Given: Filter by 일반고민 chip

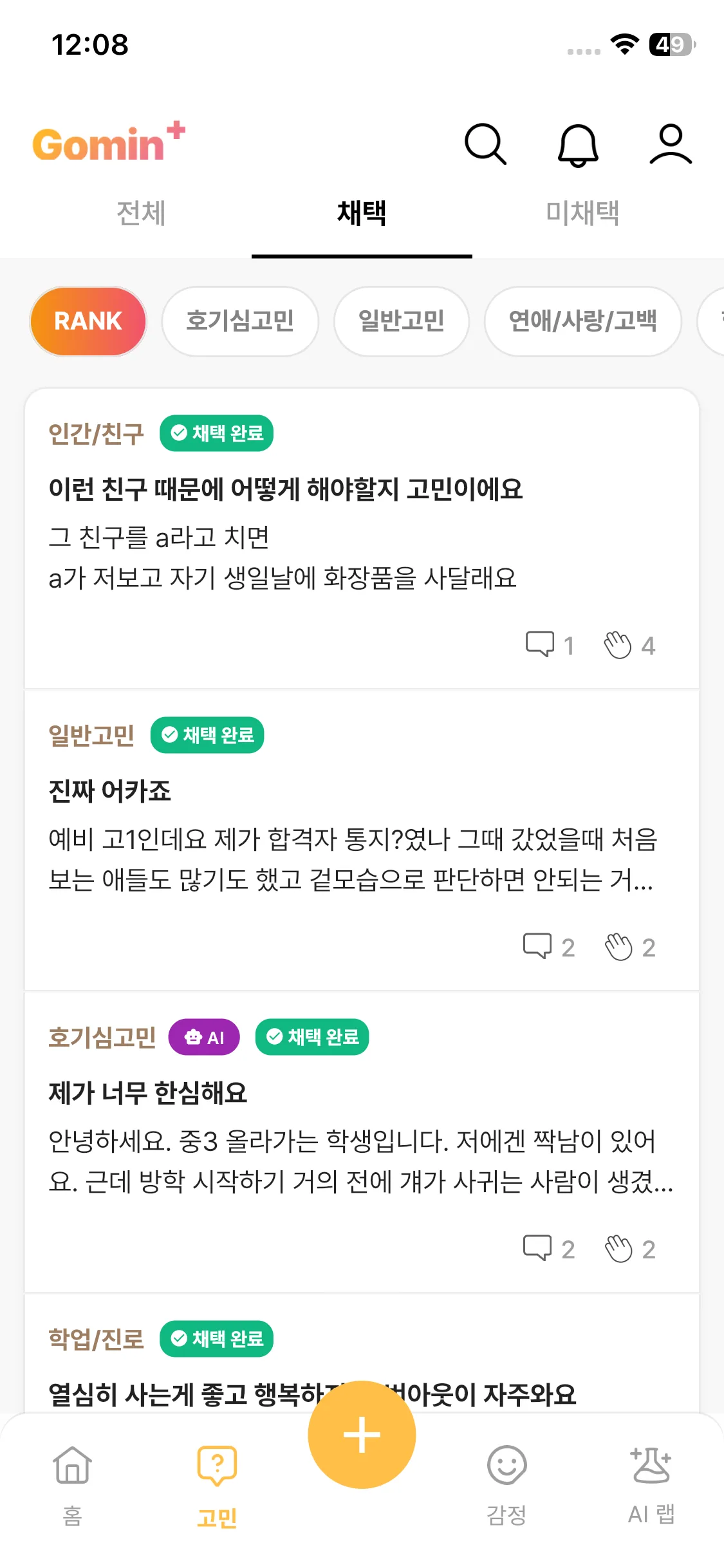Looking at the screenshot, I should point(401,321).
